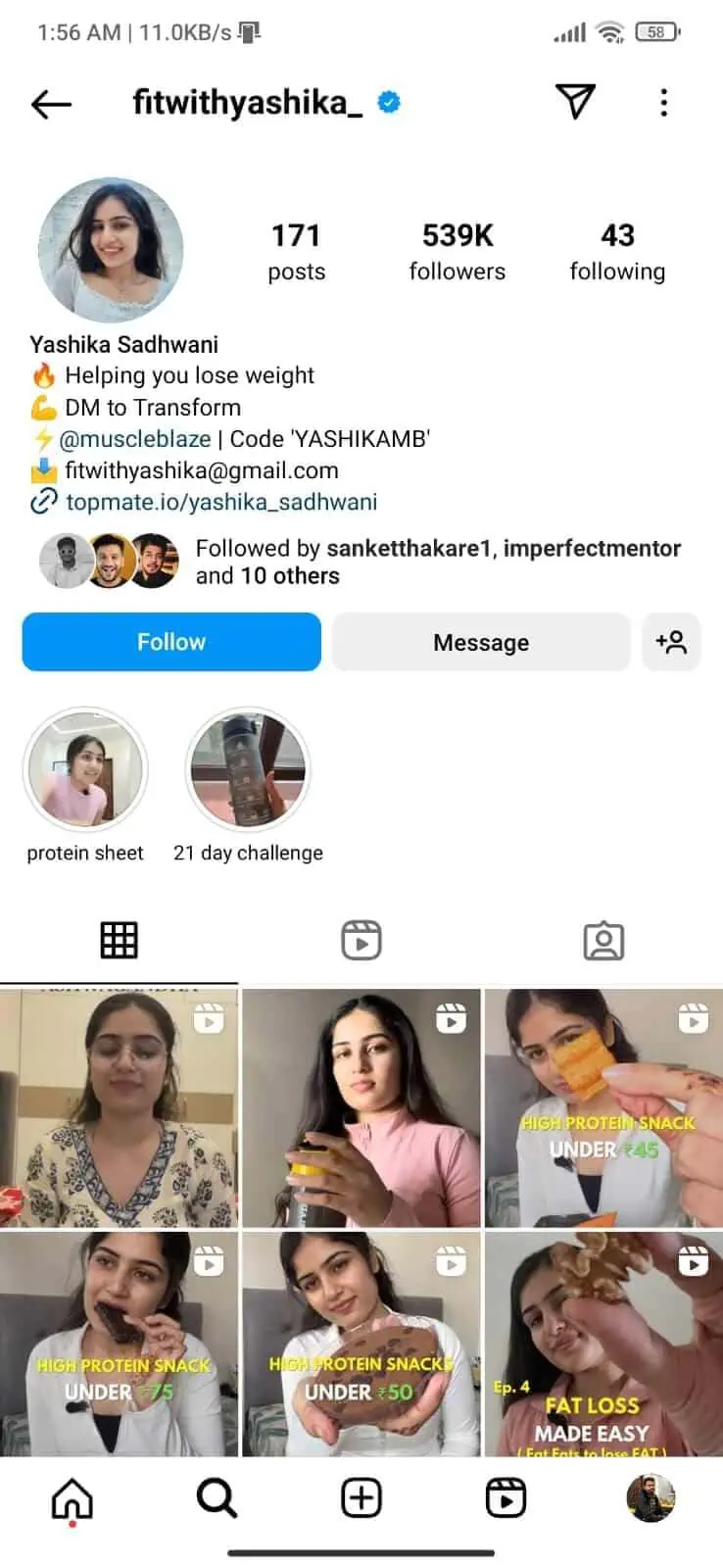Open the three-dot overflow menu
The width and height of the screenshot is (723, 1568).
click(663, 102)
